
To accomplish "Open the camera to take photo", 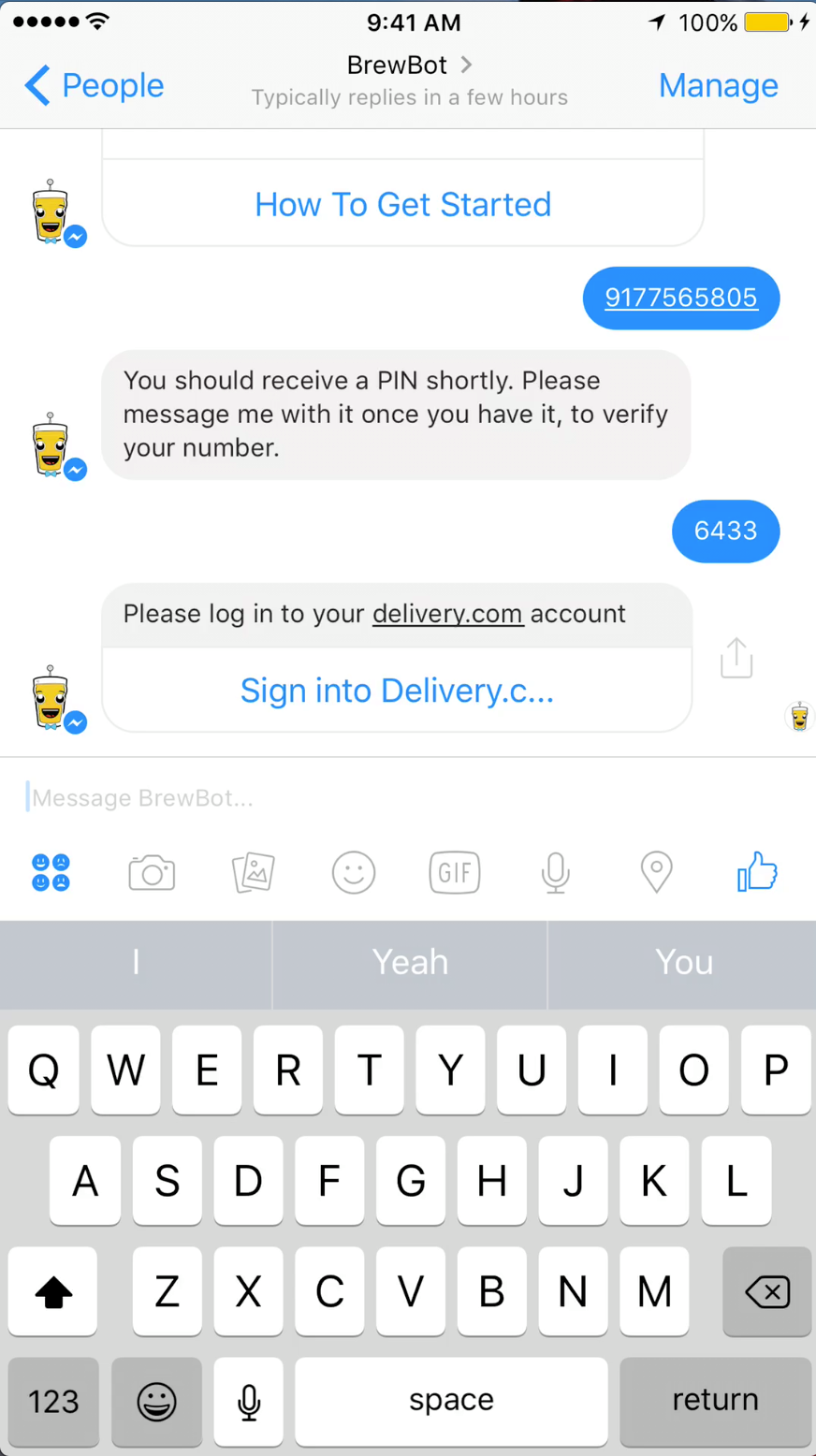I will pyautogui.click(x=152, y=872).
